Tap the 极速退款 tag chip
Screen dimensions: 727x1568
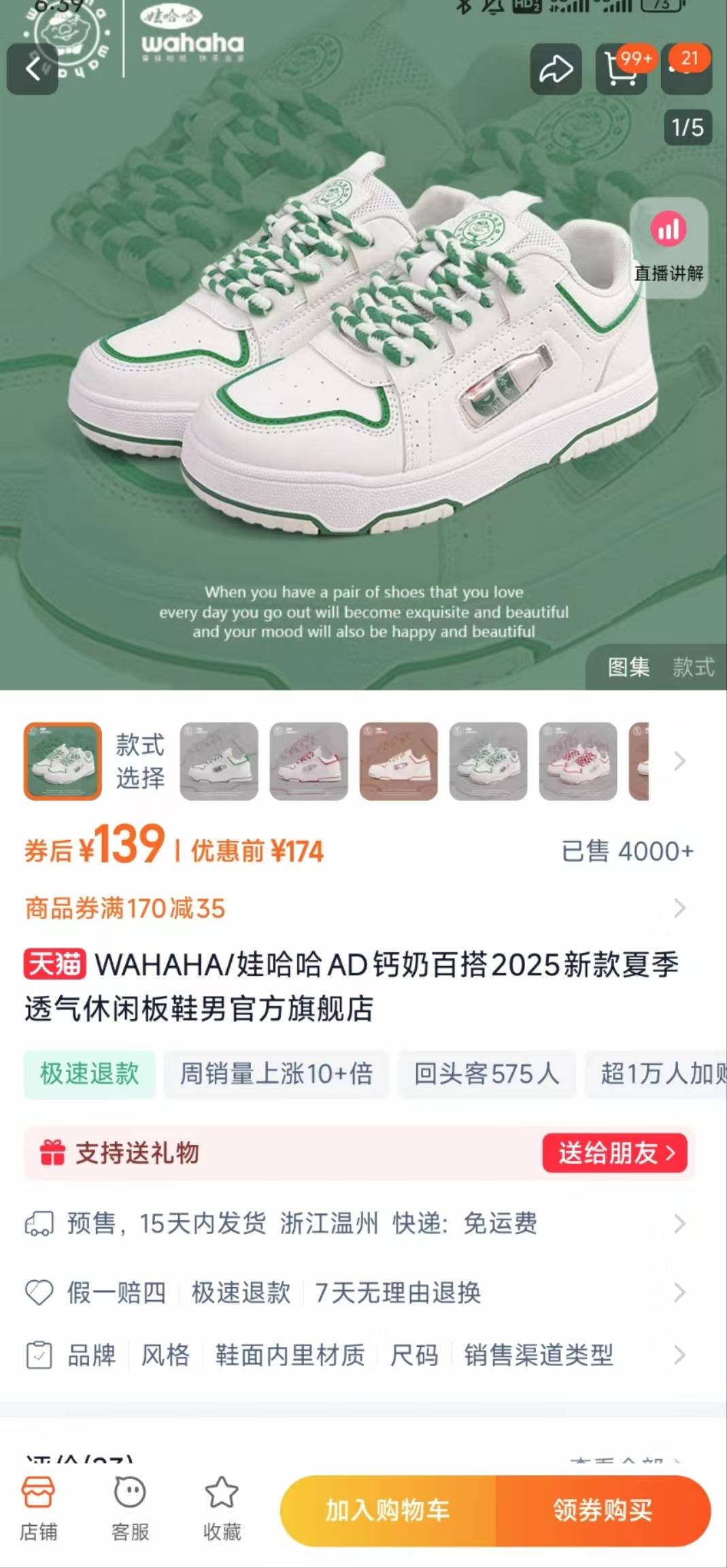pyautogui.click(x=89, y=1074)
